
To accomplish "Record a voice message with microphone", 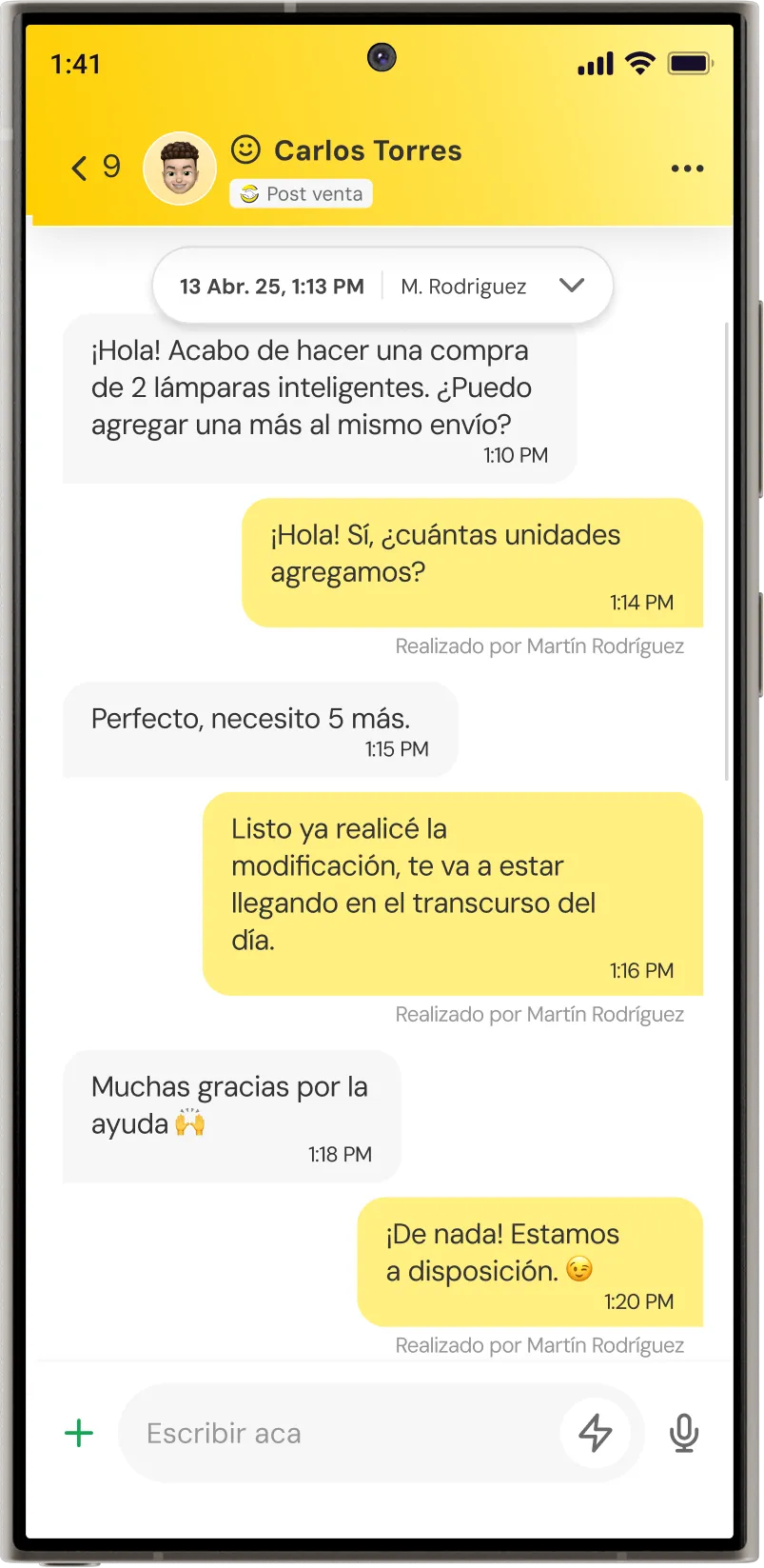I will [684, 1433].
